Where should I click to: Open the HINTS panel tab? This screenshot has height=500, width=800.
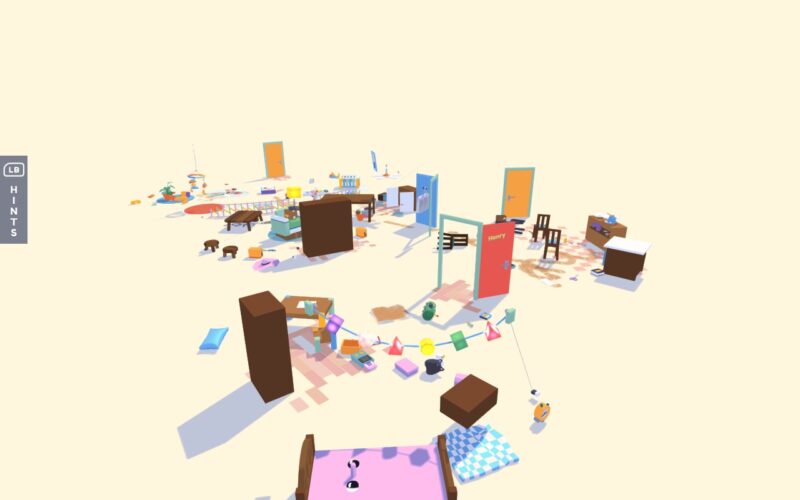tap(14, 199)
